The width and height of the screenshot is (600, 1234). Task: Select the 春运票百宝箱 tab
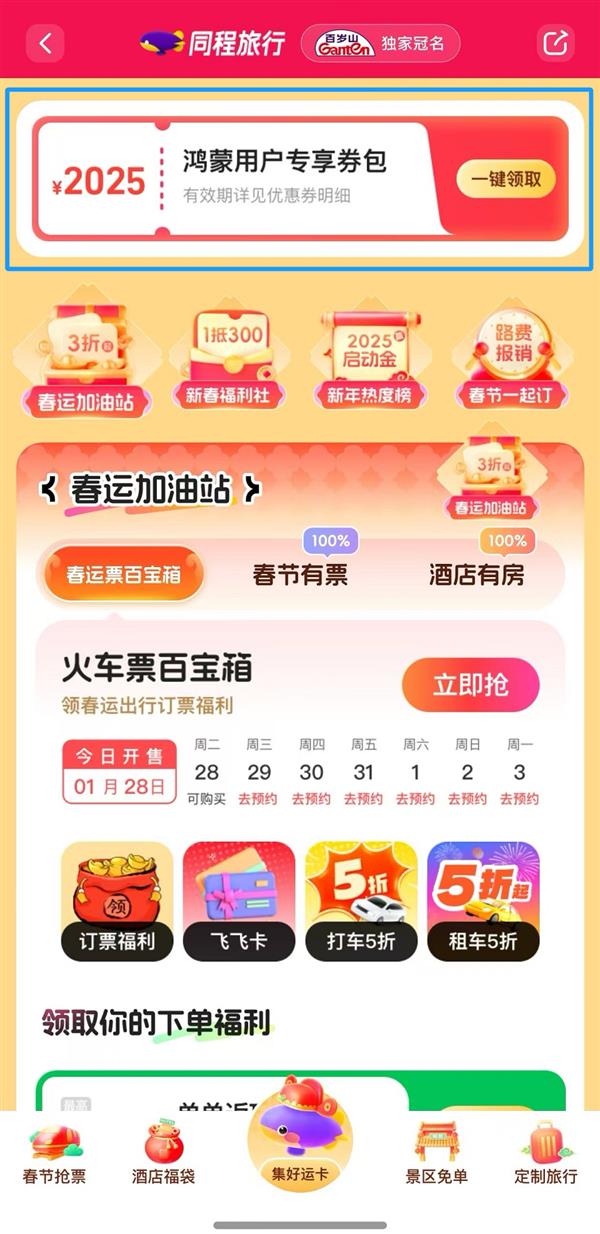click(124, 575)
